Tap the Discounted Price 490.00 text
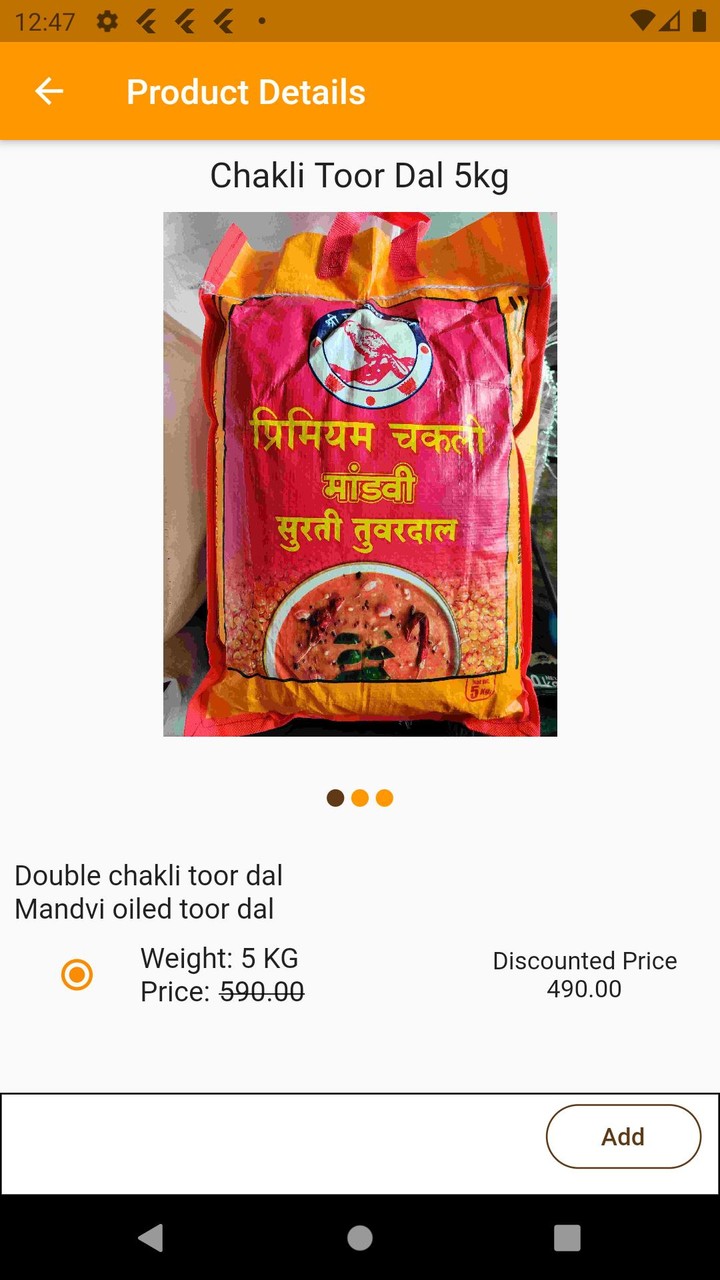The width and height of the screenshot is (720, 1280). click(x=586, y=975)
